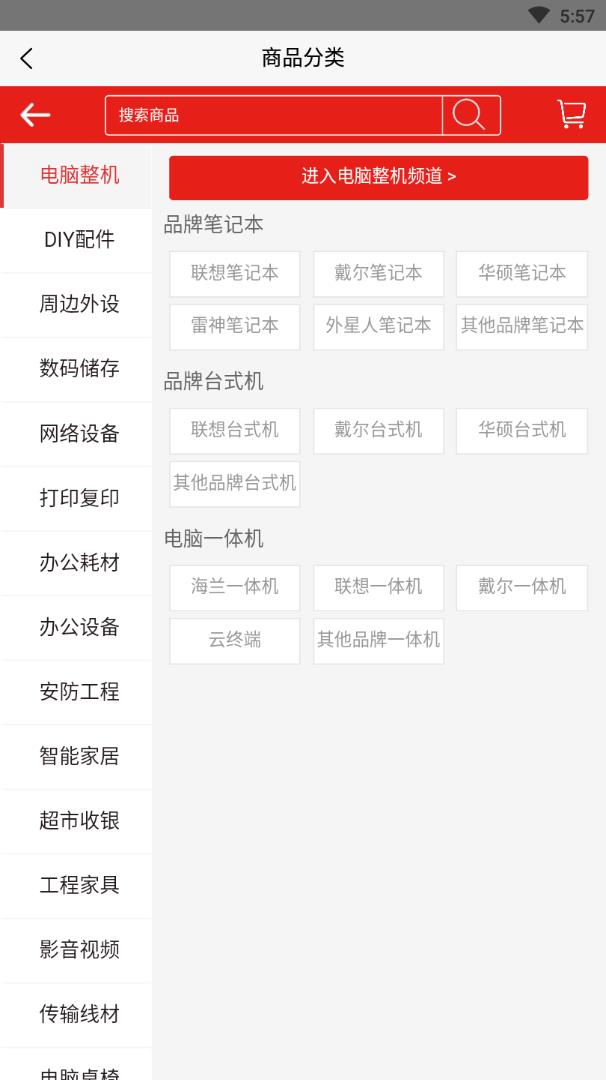606x1080 pixels.
Task: Open 外星人笔记本 listing
Action: (379, 326)
